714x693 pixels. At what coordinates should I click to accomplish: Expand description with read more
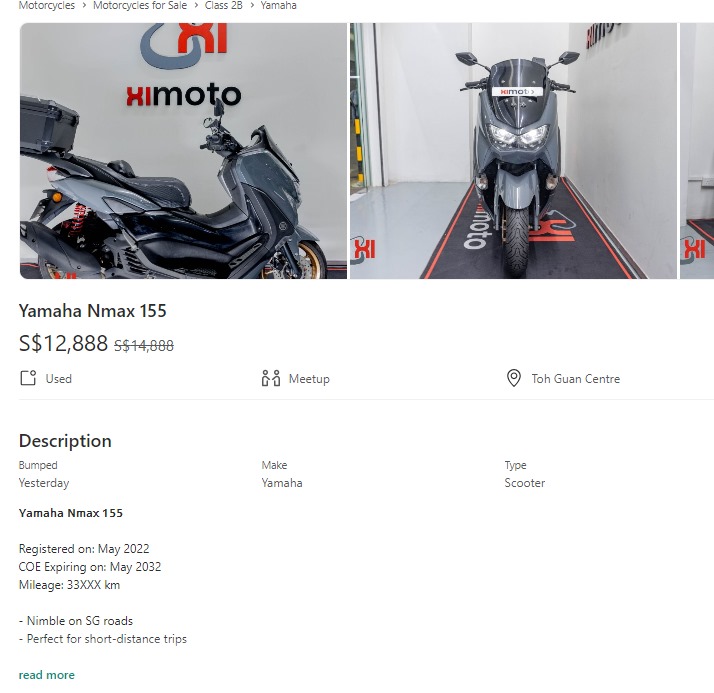coord(46,675)
